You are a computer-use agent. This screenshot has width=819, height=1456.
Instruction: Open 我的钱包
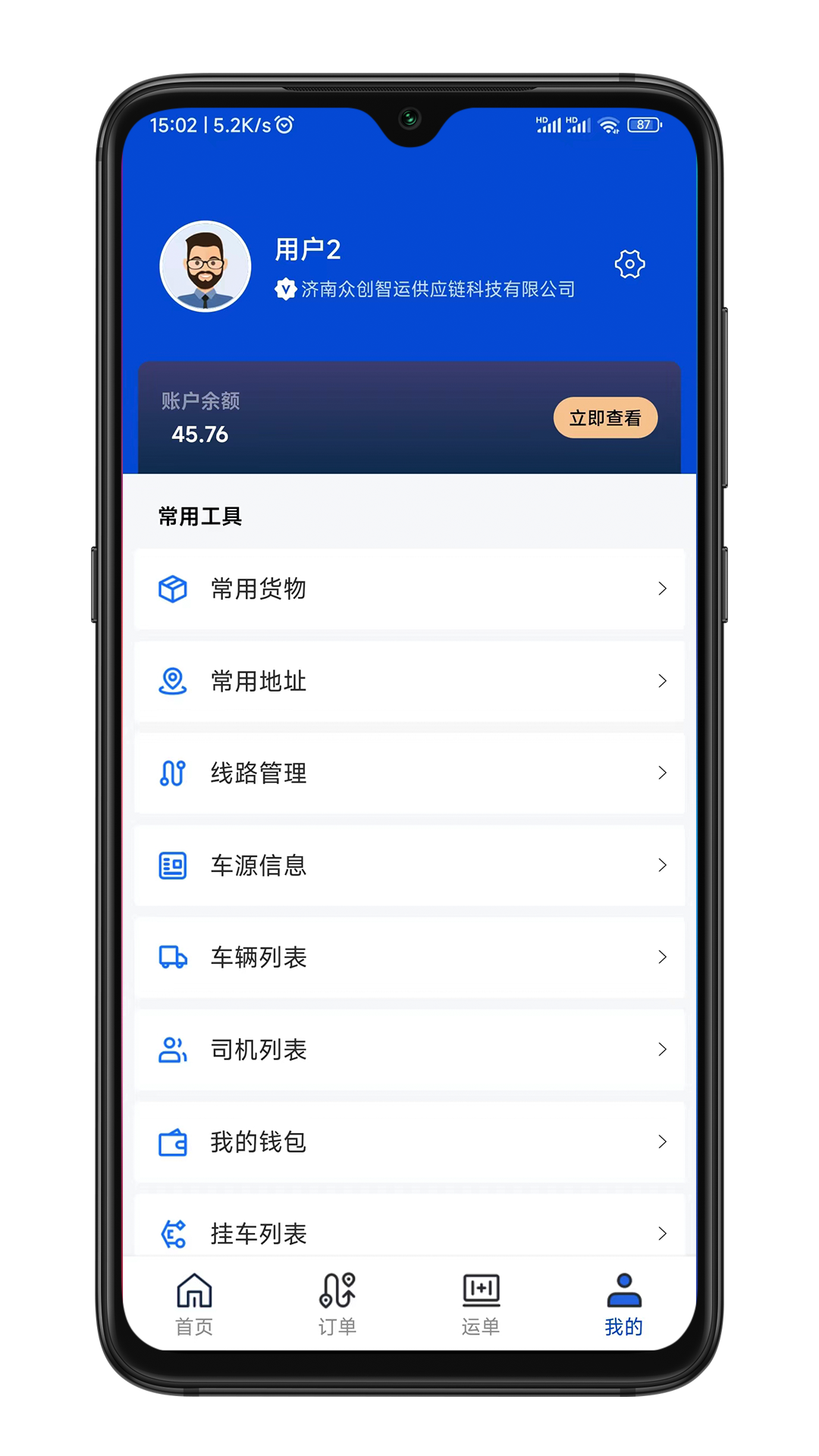pyautogui.click(x=409, y=1142)
